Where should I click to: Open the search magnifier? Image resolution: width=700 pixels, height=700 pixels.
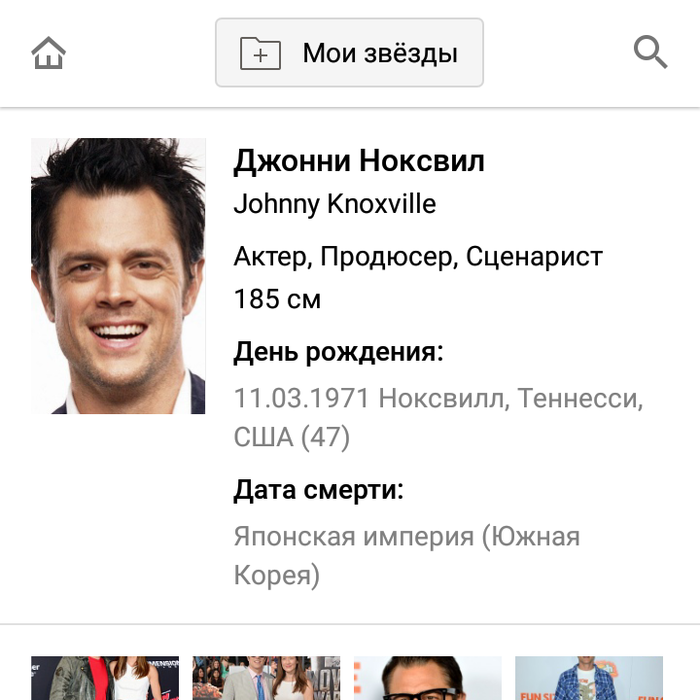[650, 52]
